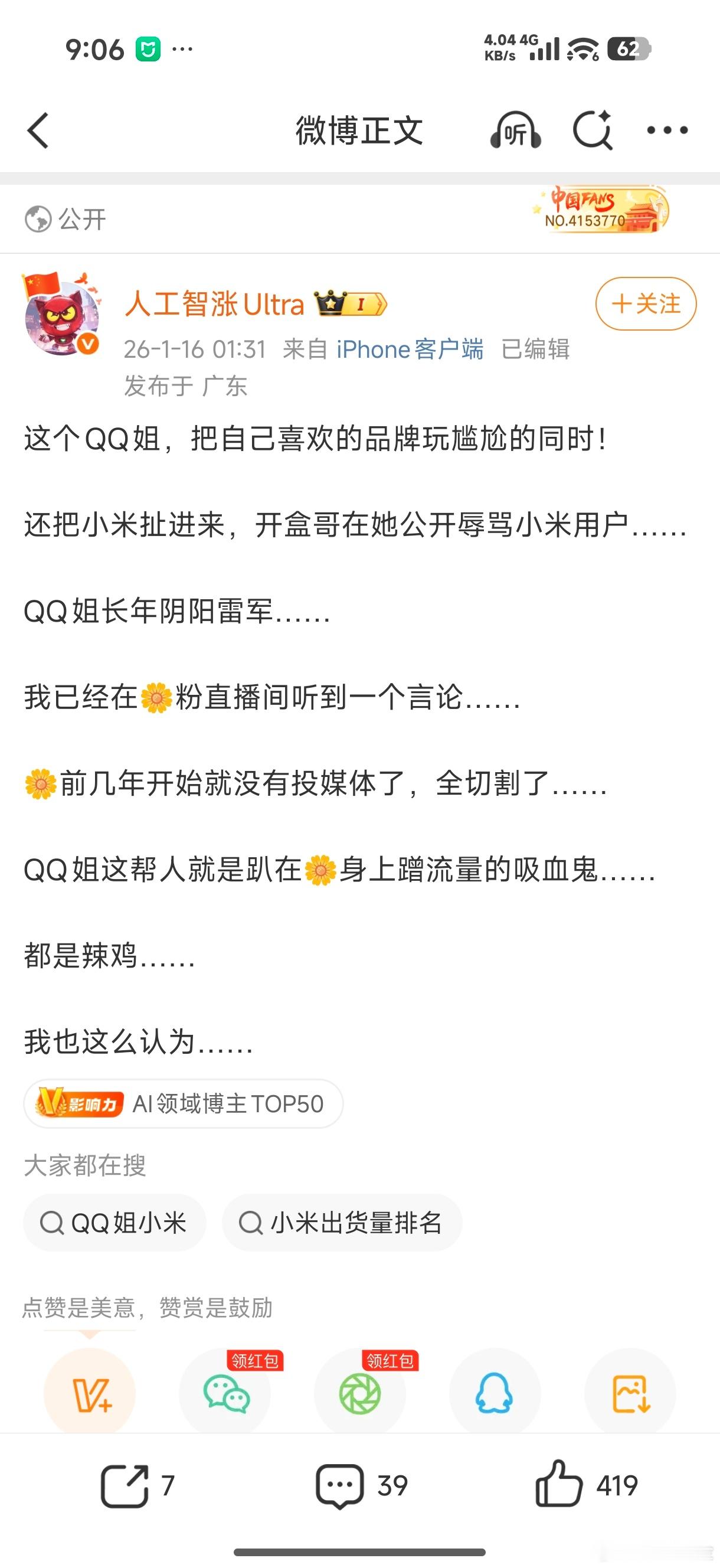Tap the AI sparkle refresh icon
The image size is (720, 1568).
click(592, 130)
